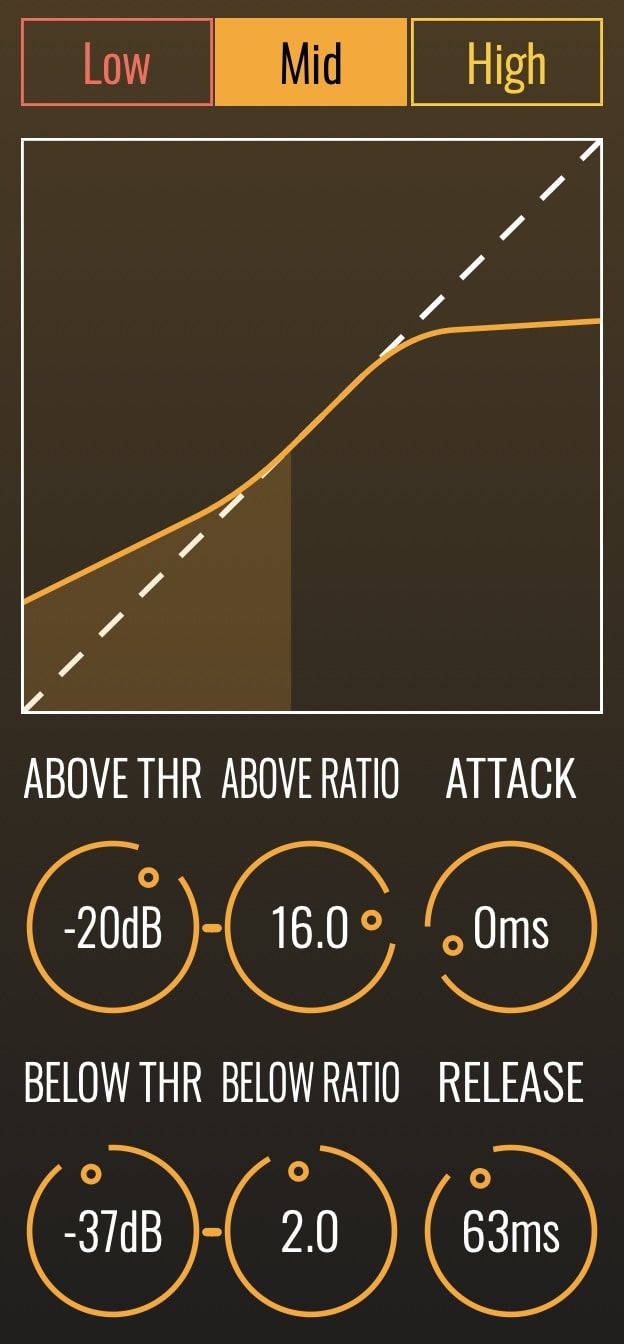Switch to the Low band tab
This screenshot has height=1344, width=624.
(116, 62)
